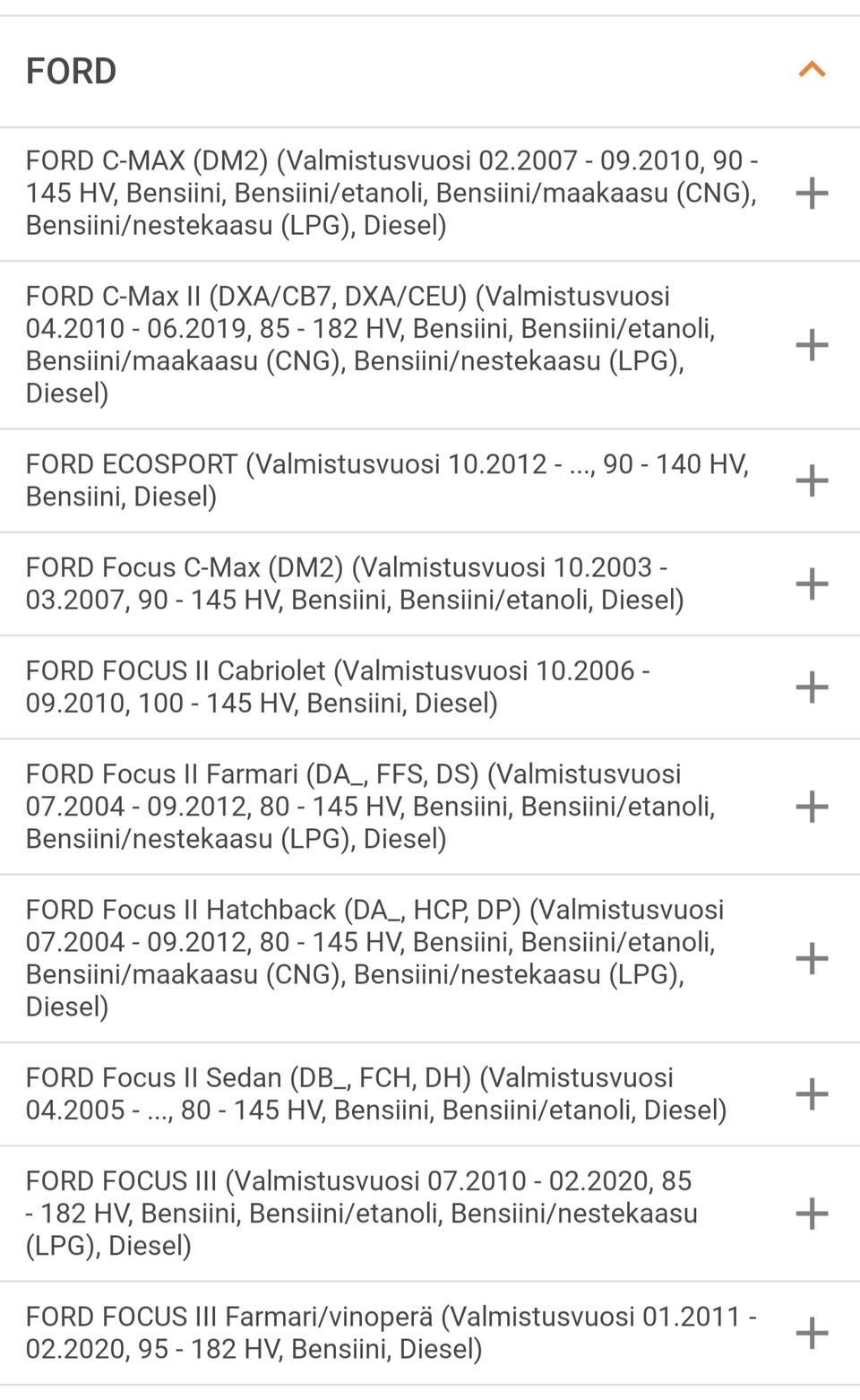860x1400 pixels.
Task: Show FORD Focus II Hatchback models
Action: pyautogui.click(x=812, y=958)
